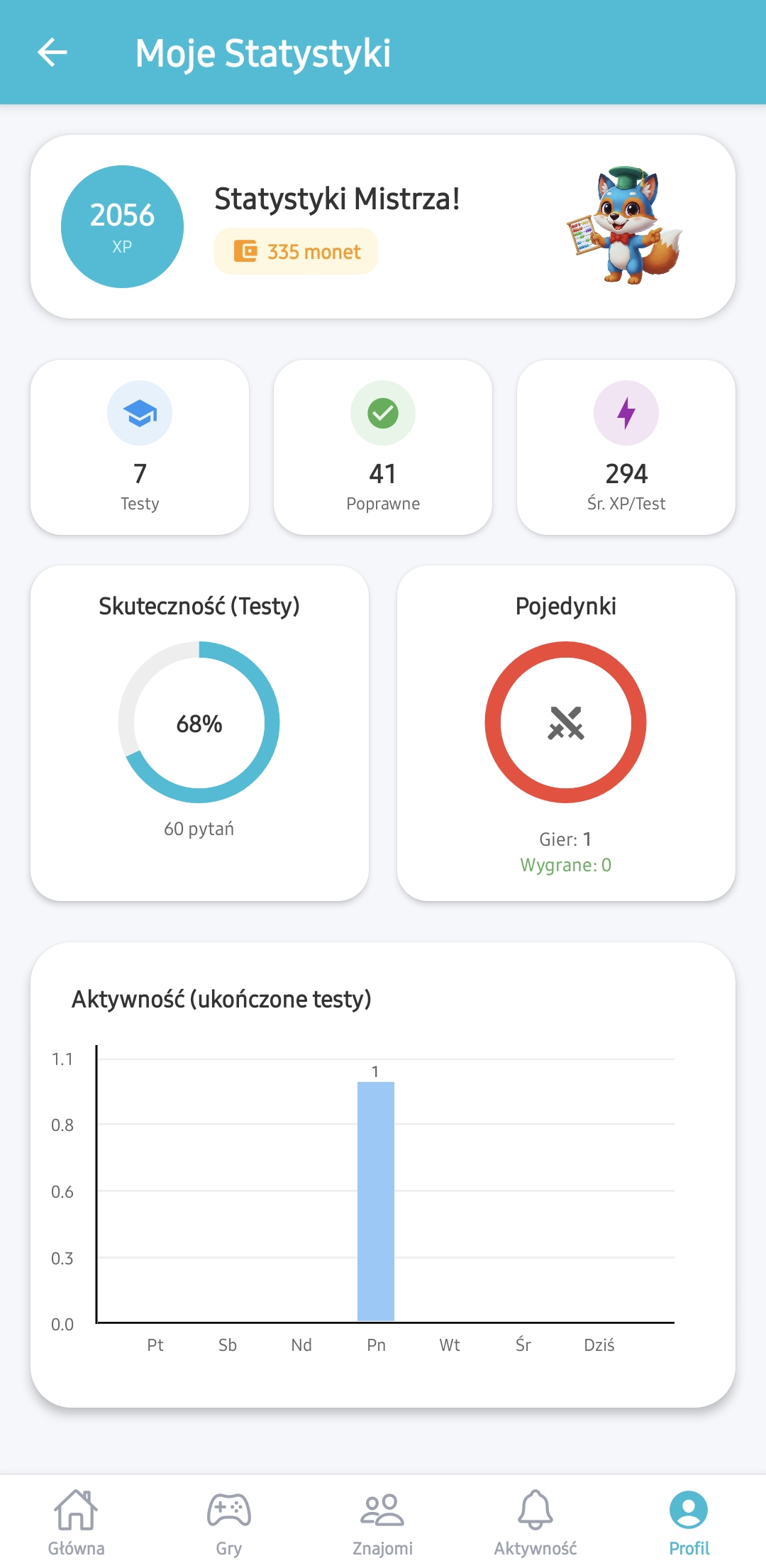
Task: Click the orange coin wallet icon
Action: point(245,251)
